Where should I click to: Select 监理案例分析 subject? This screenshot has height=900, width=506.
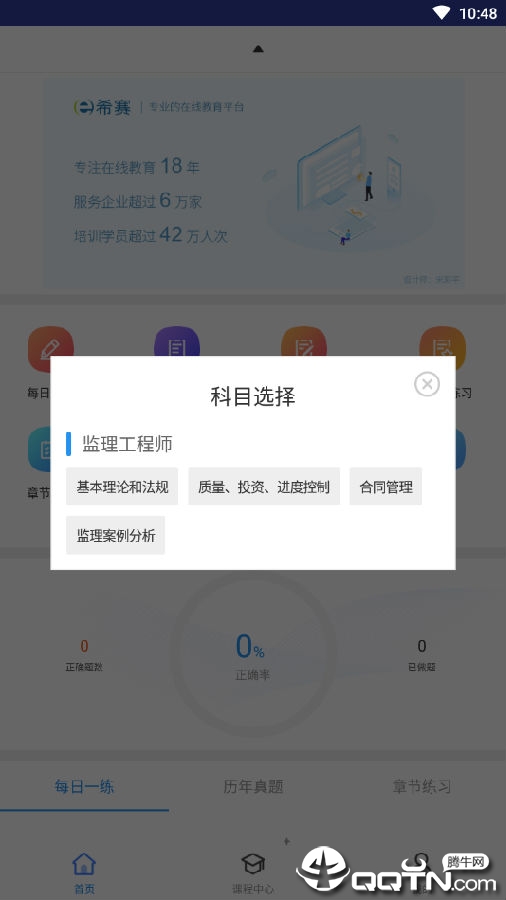115,536
